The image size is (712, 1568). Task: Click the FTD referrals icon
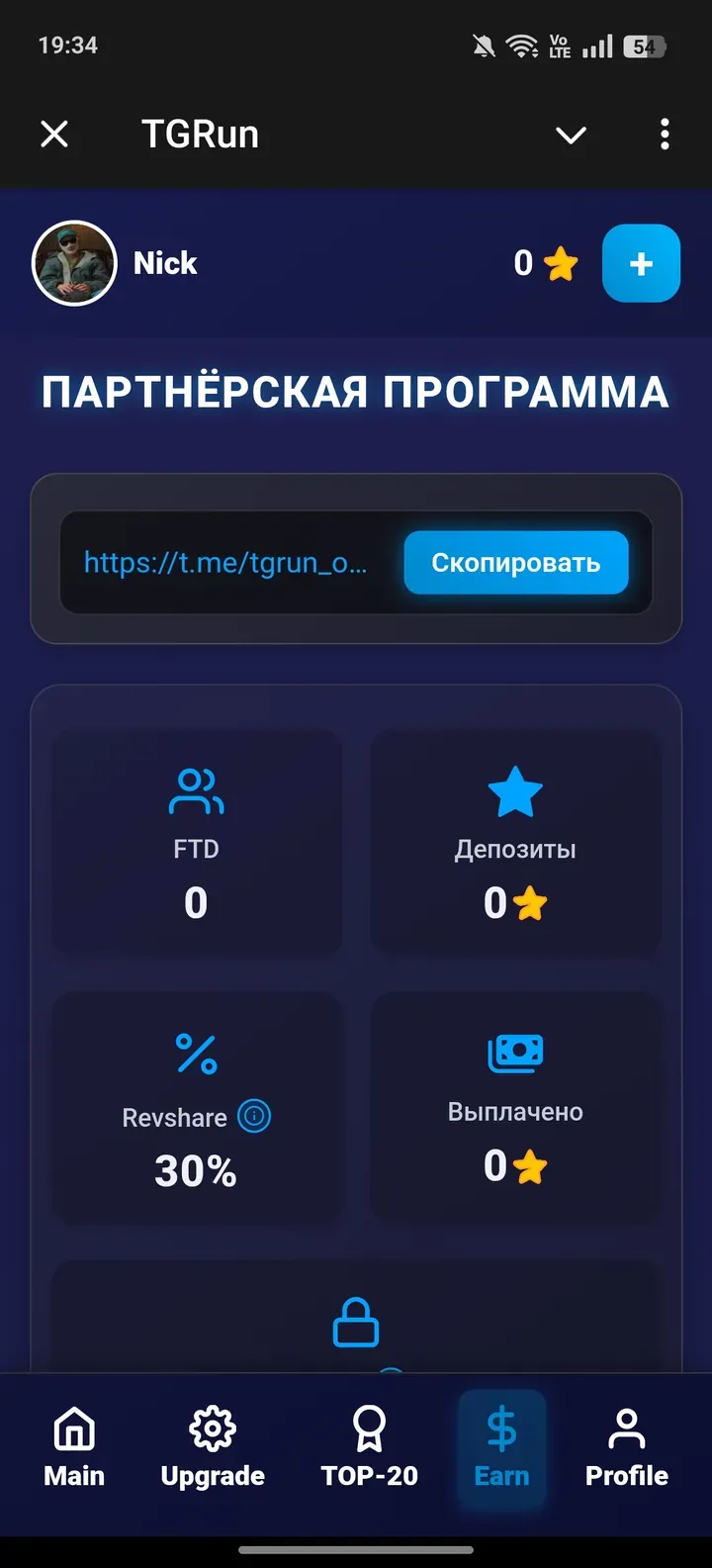tap(196, 790)
